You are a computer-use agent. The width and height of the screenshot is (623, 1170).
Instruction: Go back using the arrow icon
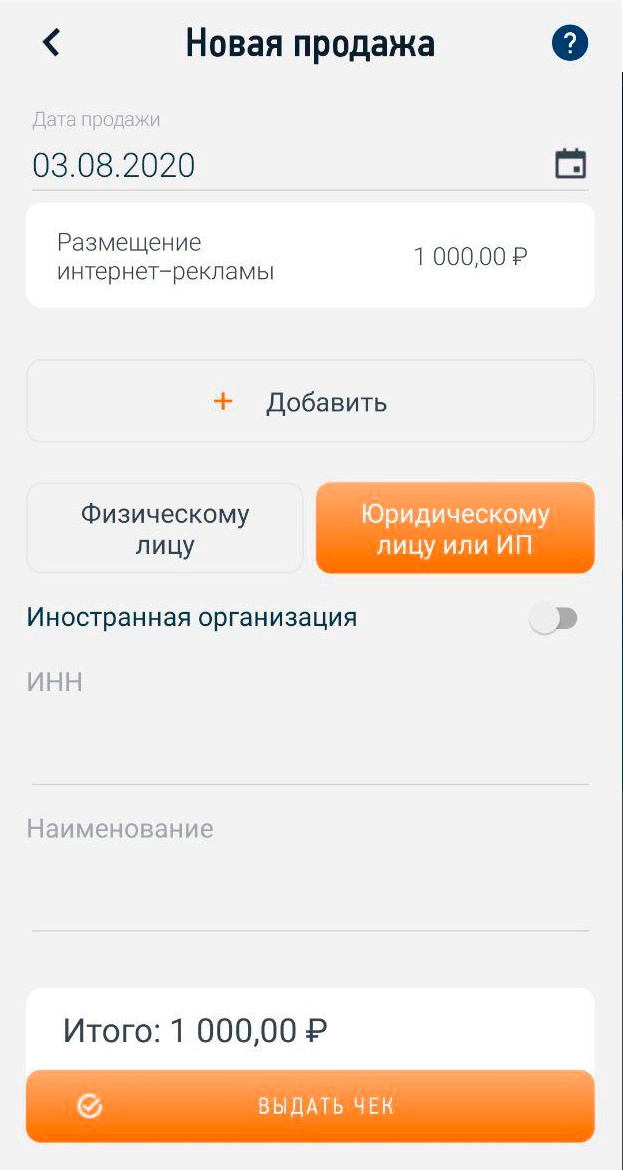[x=51, y=43]
